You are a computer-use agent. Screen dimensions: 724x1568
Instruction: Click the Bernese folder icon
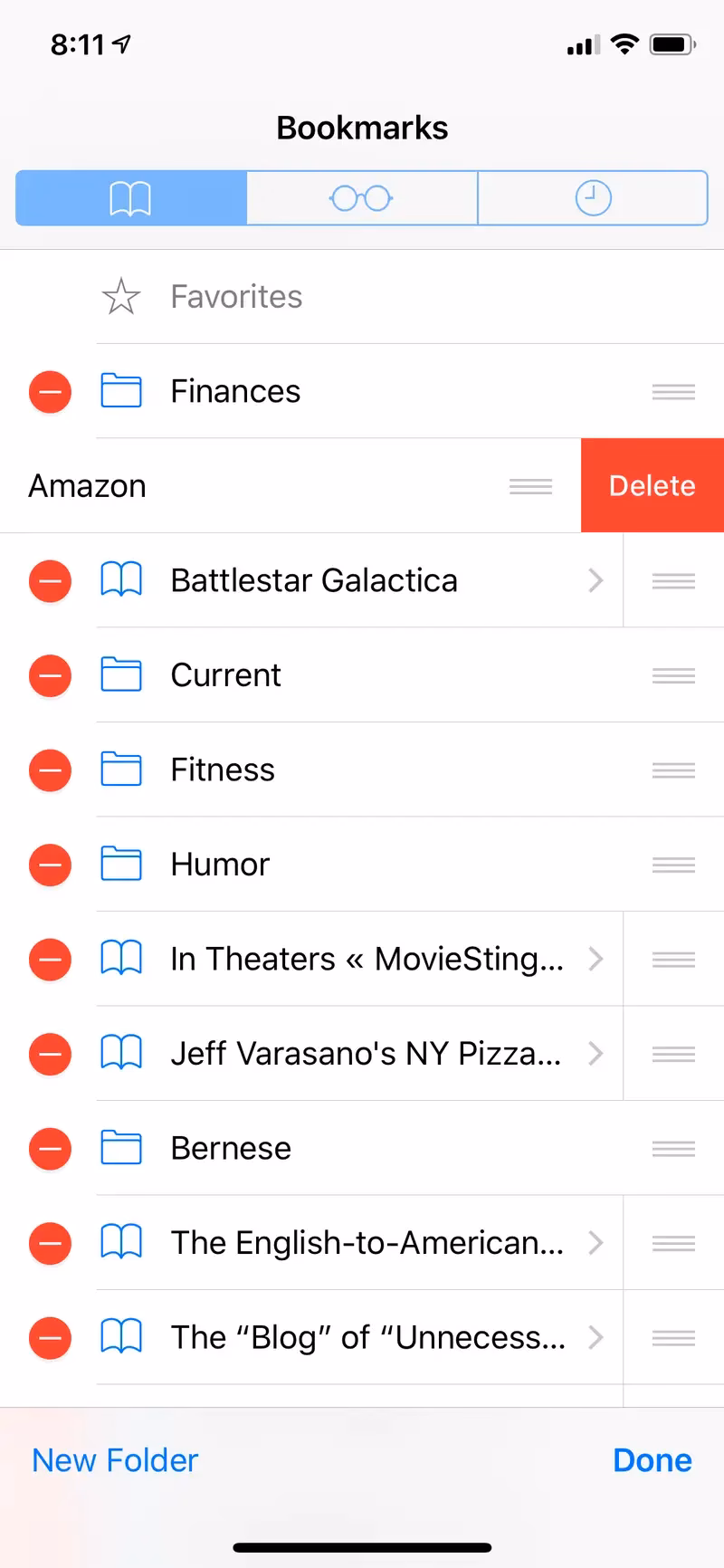(x=120, y=1148)
